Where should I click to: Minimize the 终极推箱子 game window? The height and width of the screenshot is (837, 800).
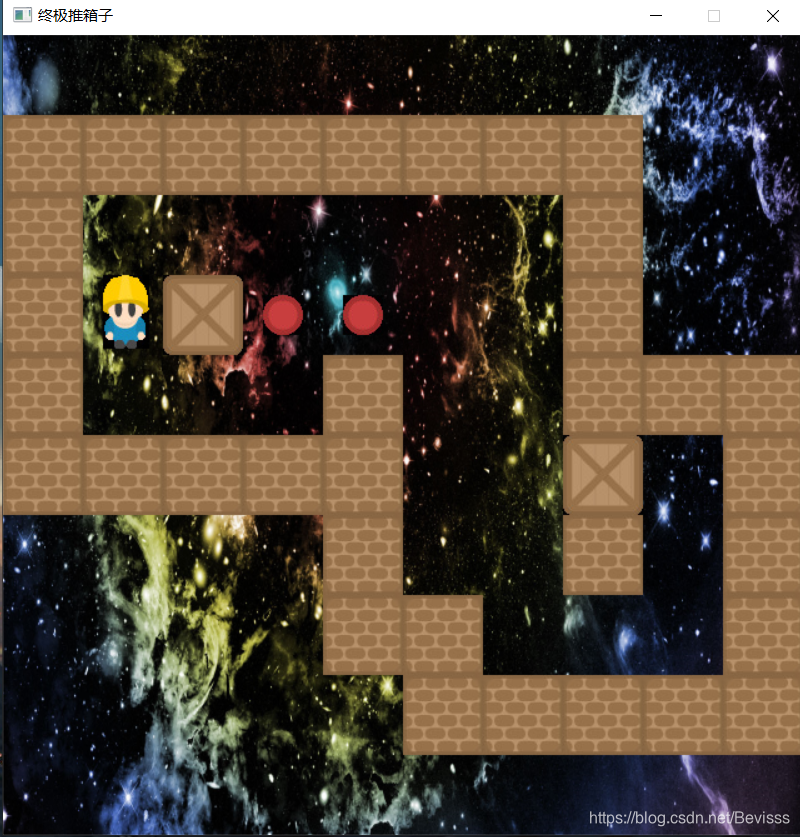tap(656, 16)
